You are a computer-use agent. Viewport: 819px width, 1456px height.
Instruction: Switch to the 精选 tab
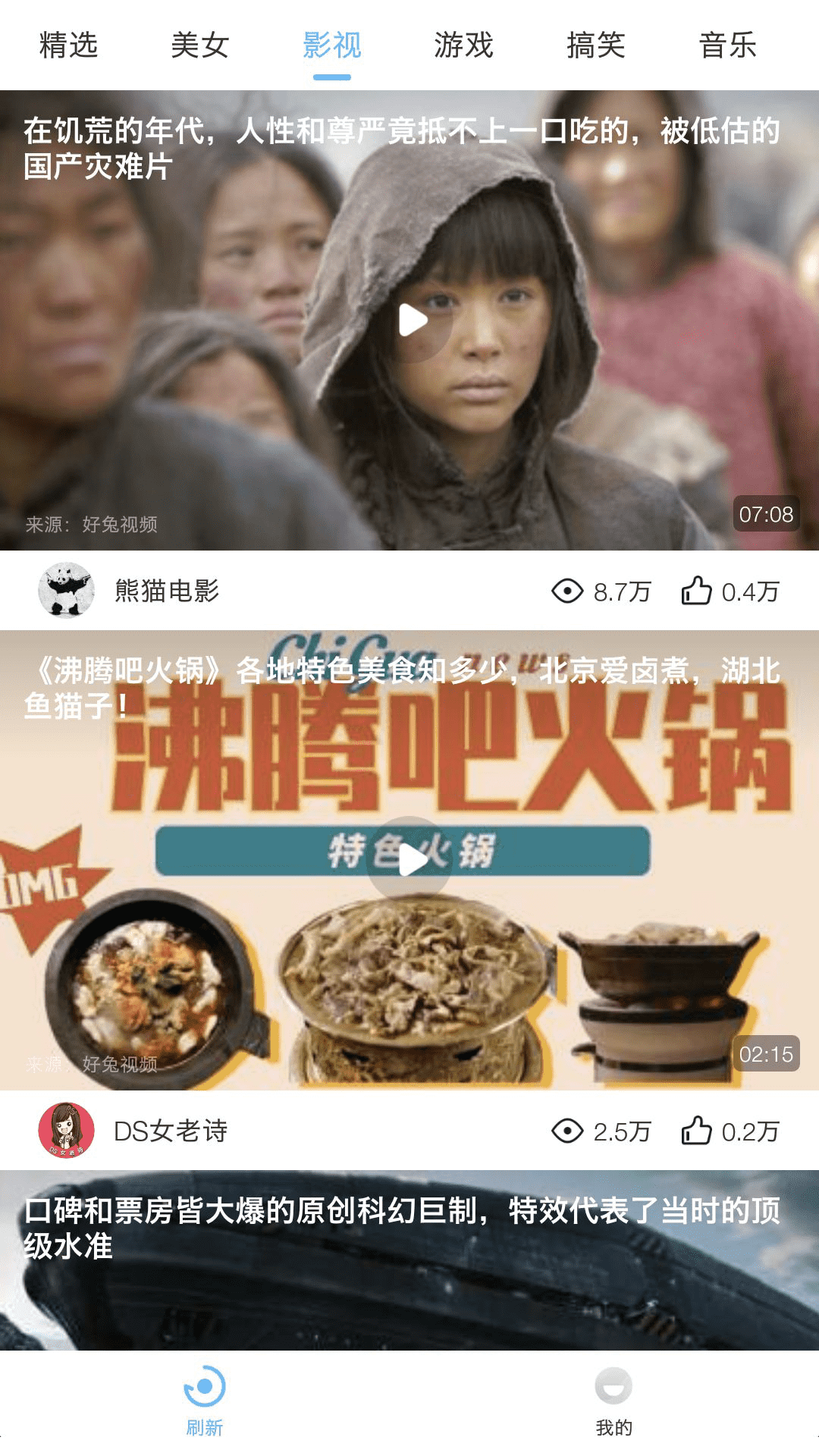coord(68,45)
